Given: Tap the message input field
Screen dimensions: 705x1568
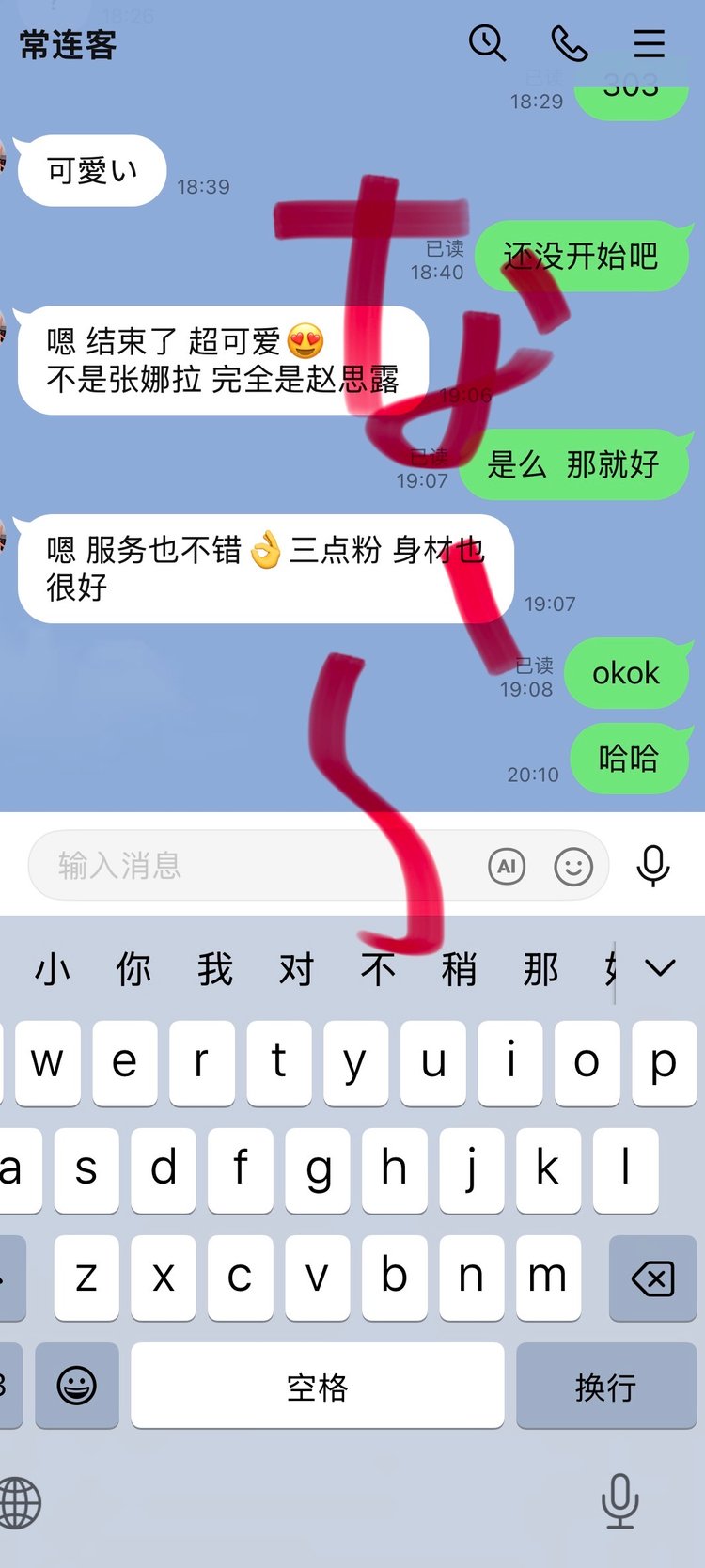Looking at the screenshot, I should 254,865.
